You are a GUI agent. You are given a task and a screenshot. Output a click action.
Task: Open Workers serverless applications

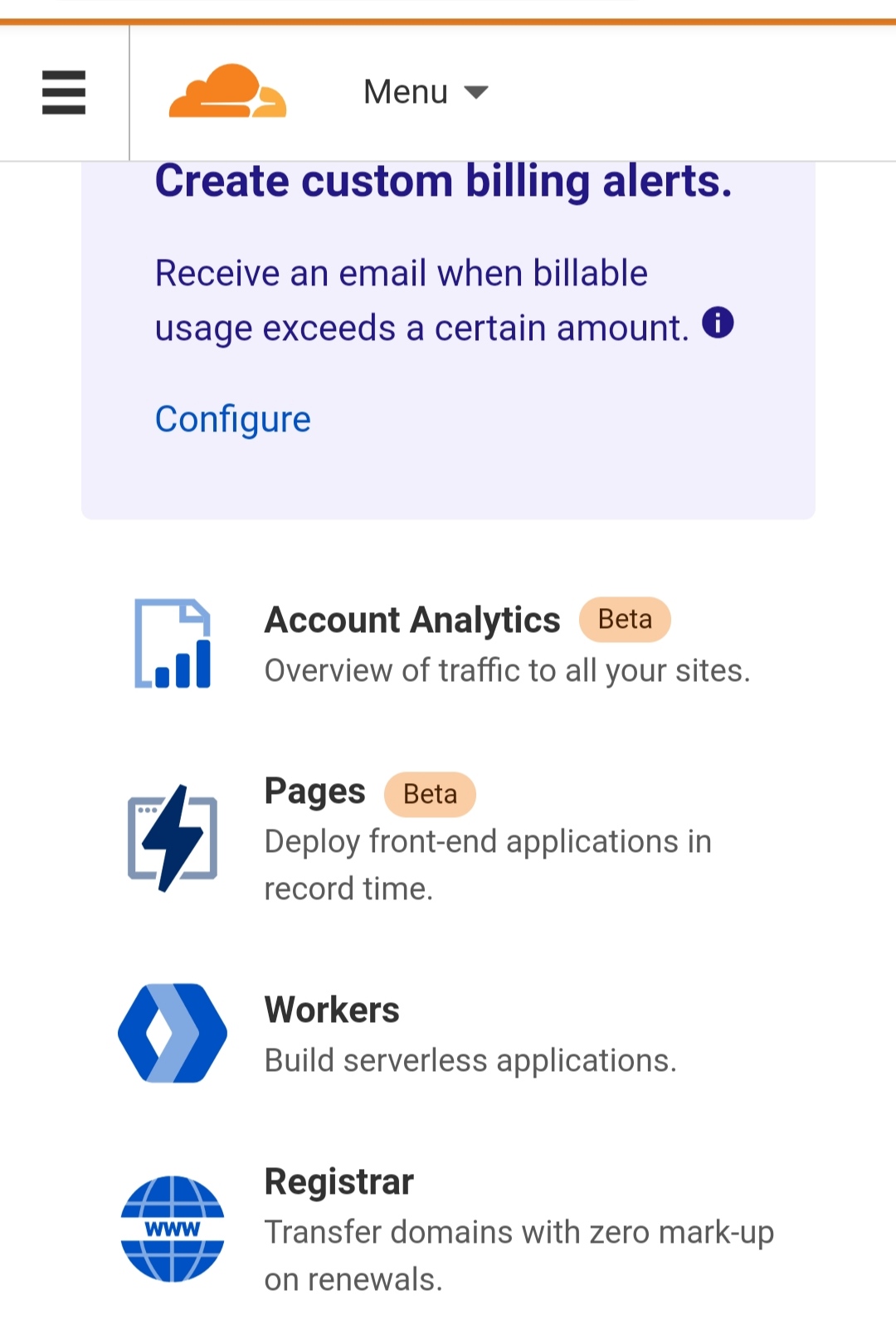332,1010
